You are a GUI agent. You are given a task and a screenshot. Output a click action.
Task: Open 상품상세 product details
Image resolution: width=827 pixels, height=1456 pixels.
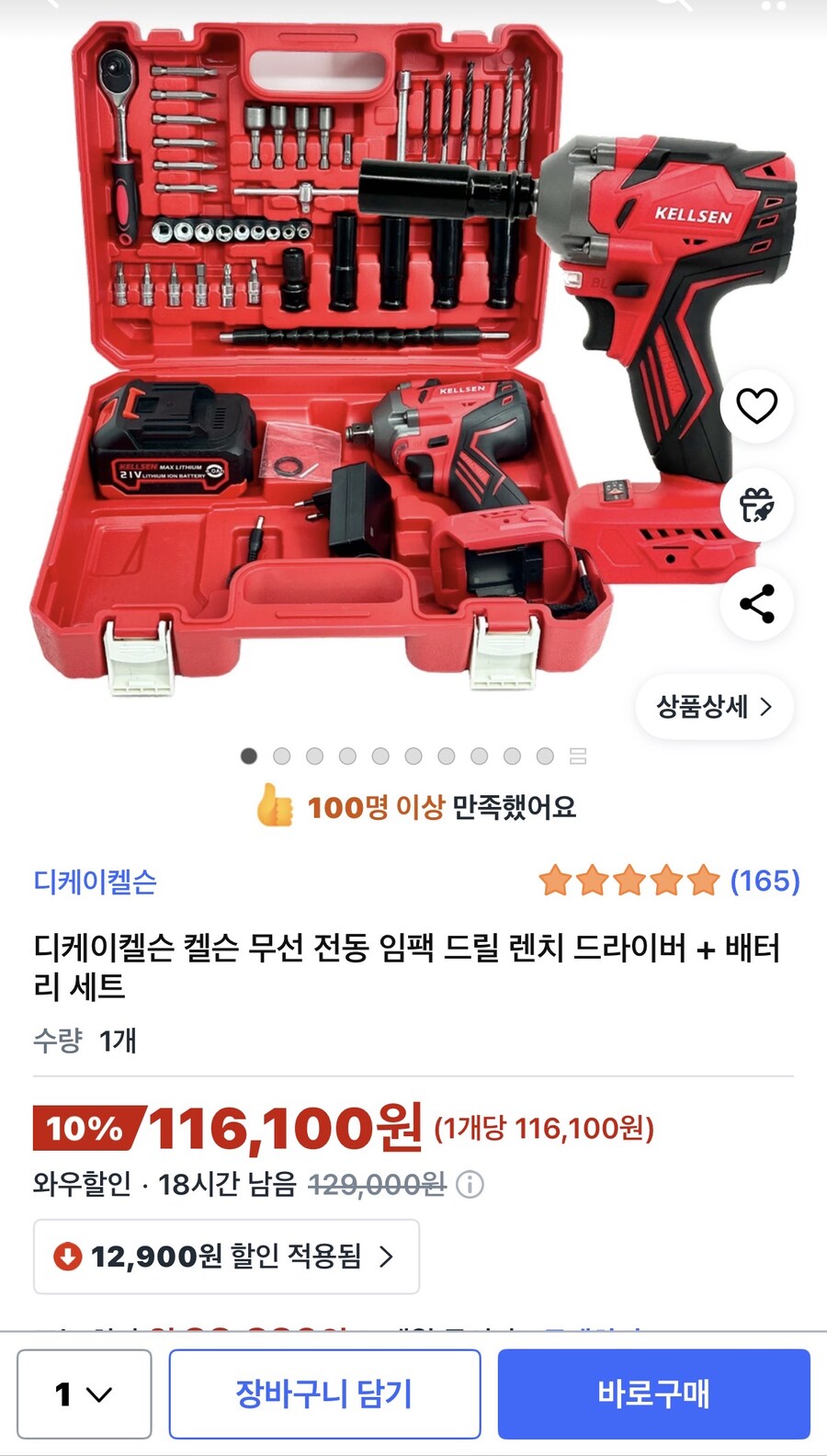point(714,706)
